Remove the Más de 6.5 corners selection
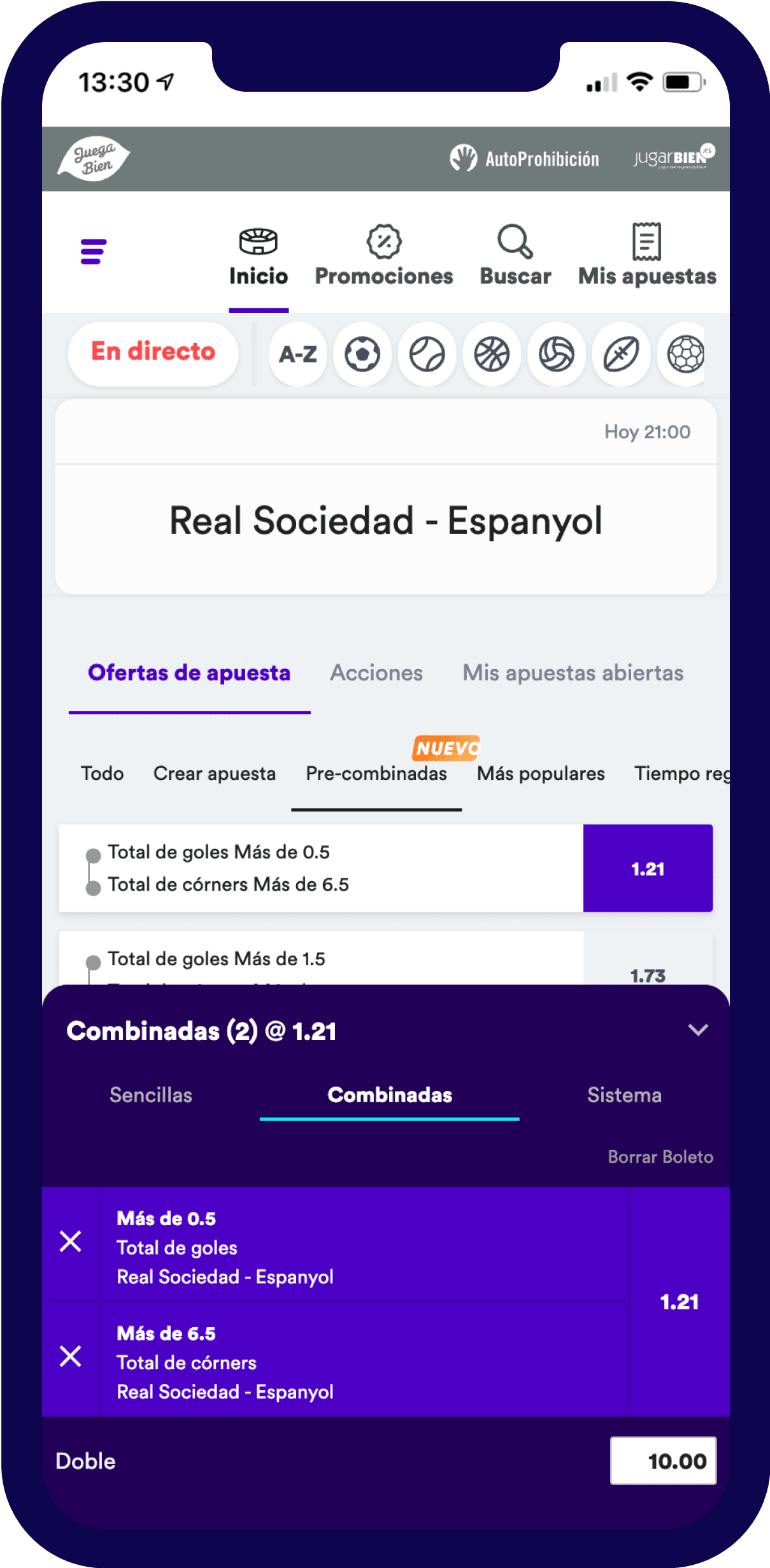 [x=71, y=1356]
